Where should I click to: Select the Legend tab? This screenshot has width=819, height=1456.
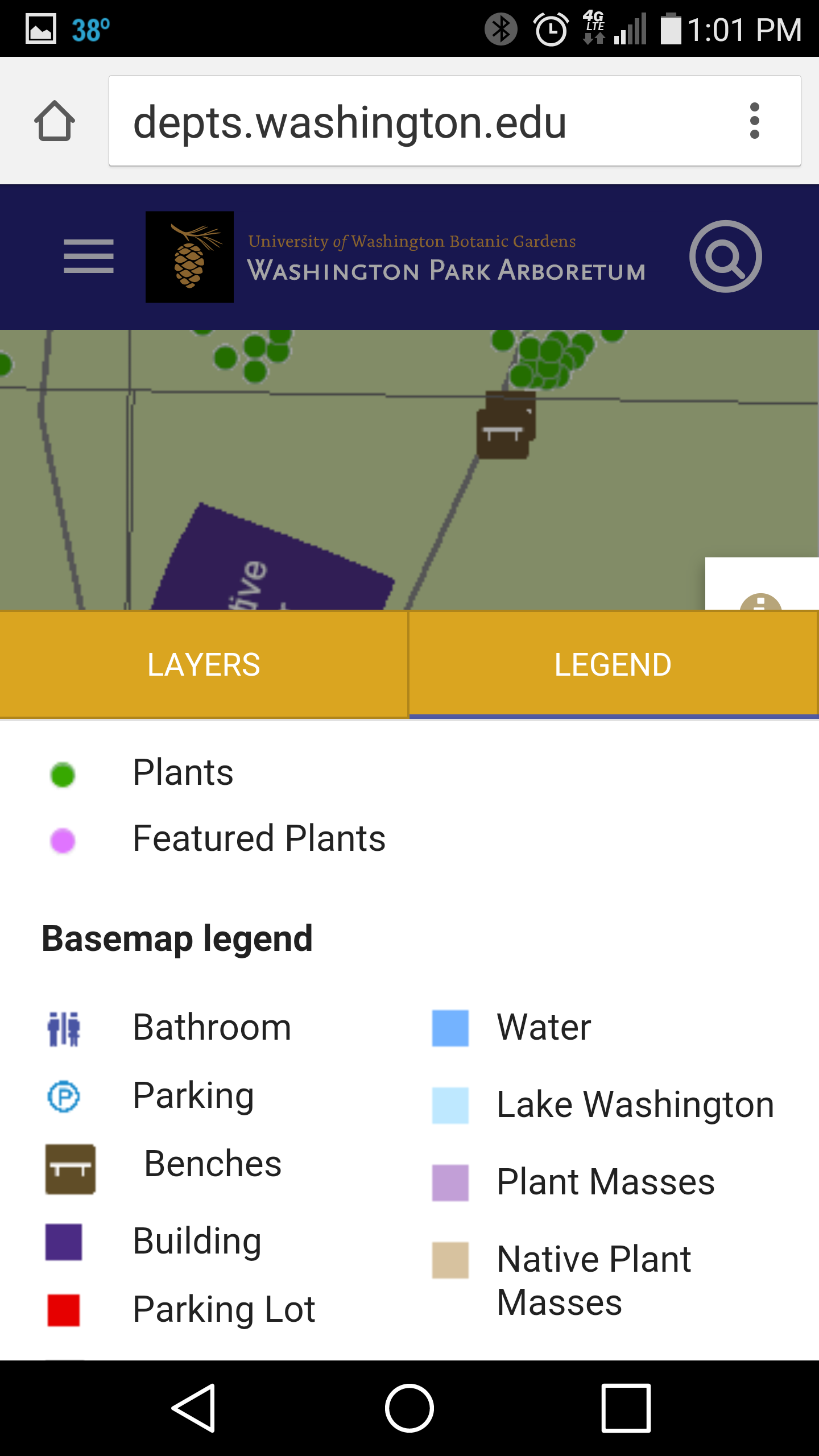click(614, 664)
